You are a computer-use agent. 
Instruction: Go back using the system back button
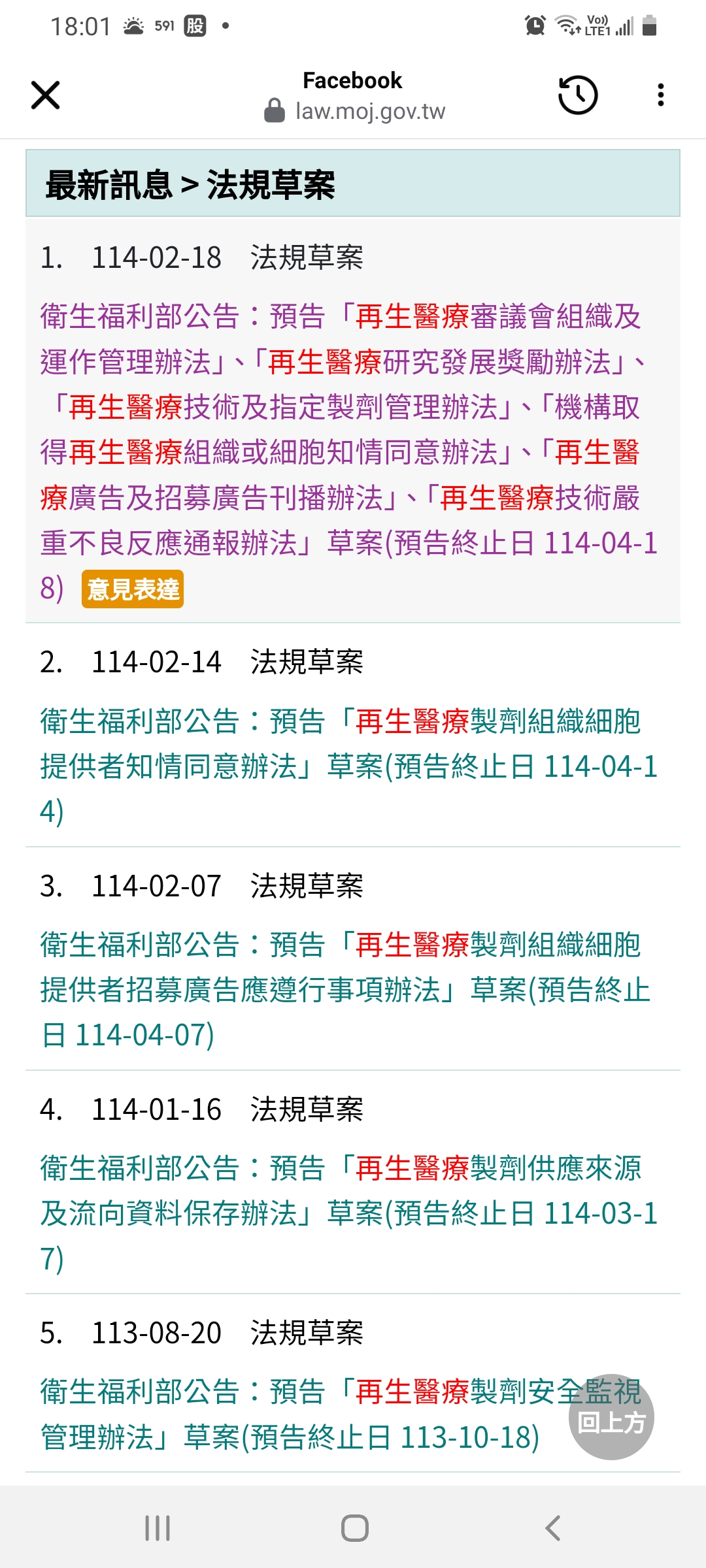click(x=553, y=1528)
